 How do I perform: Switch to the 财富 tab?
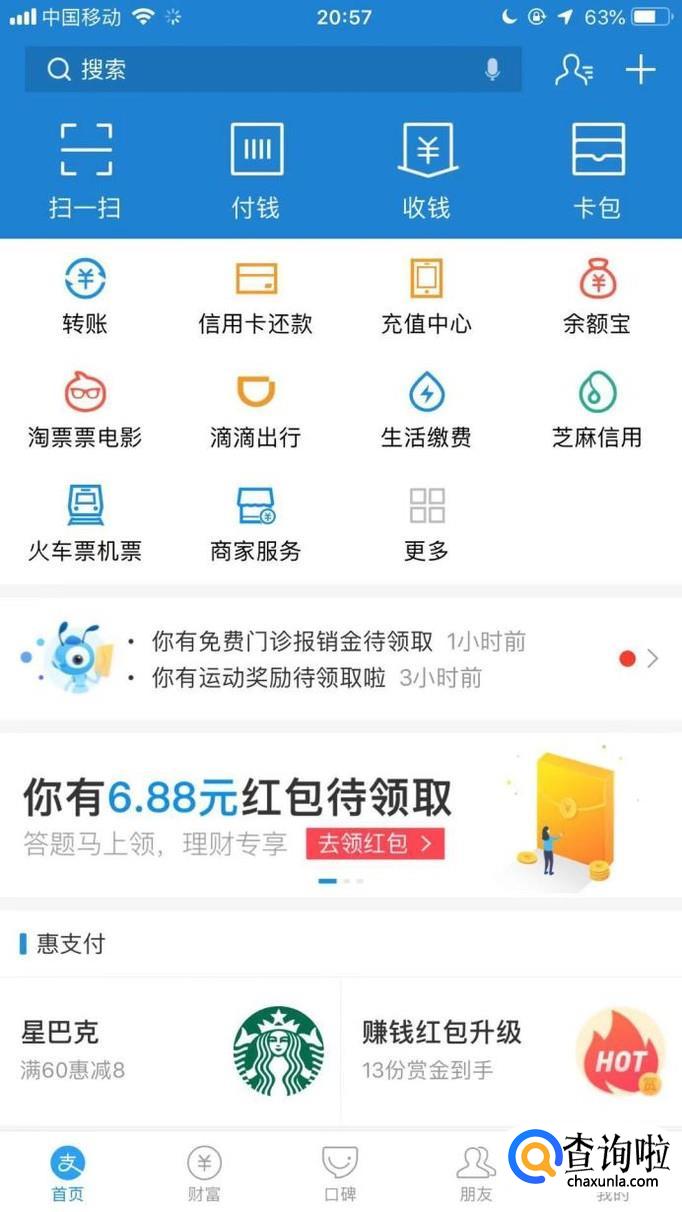[204, 1172]
